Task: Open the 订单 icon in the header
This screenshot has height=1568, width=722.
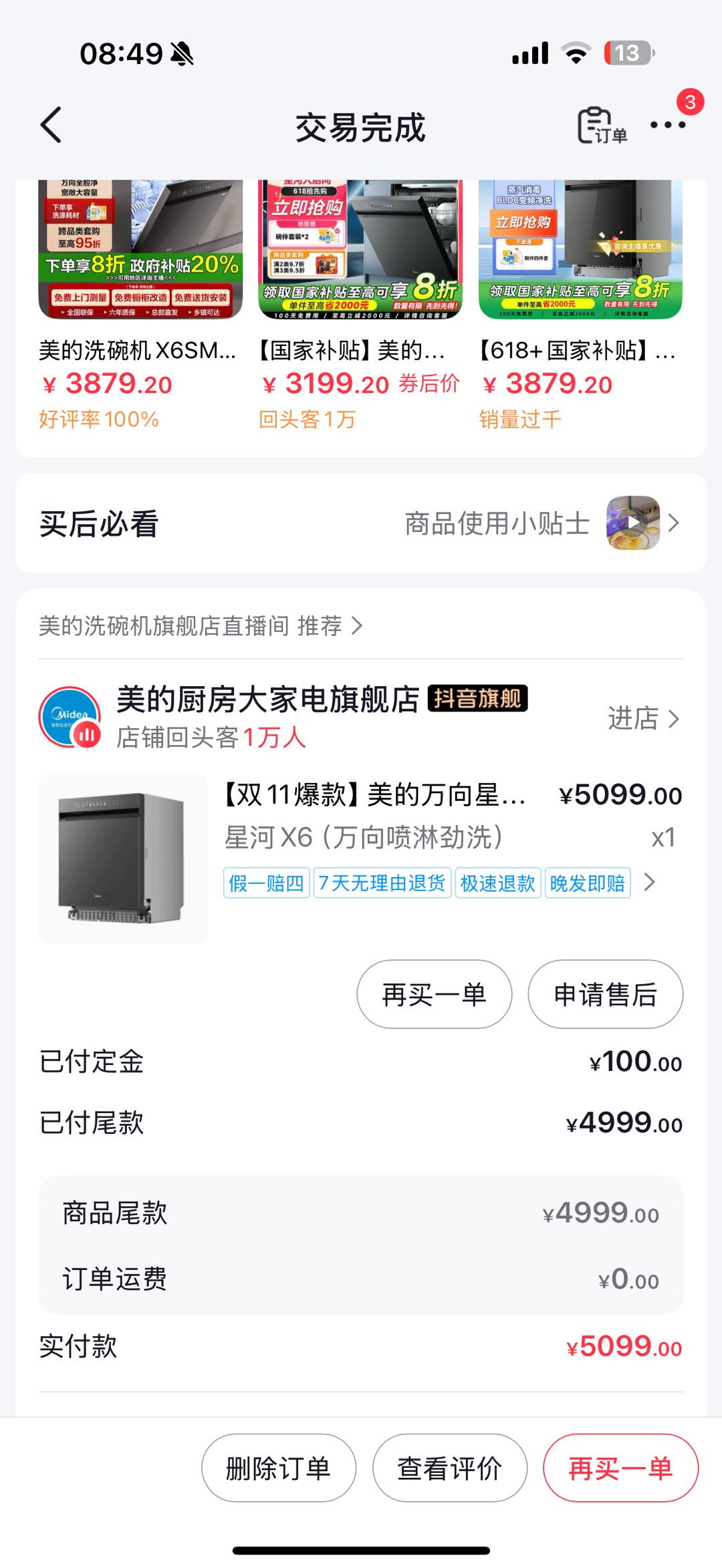Action: [602, 125]
